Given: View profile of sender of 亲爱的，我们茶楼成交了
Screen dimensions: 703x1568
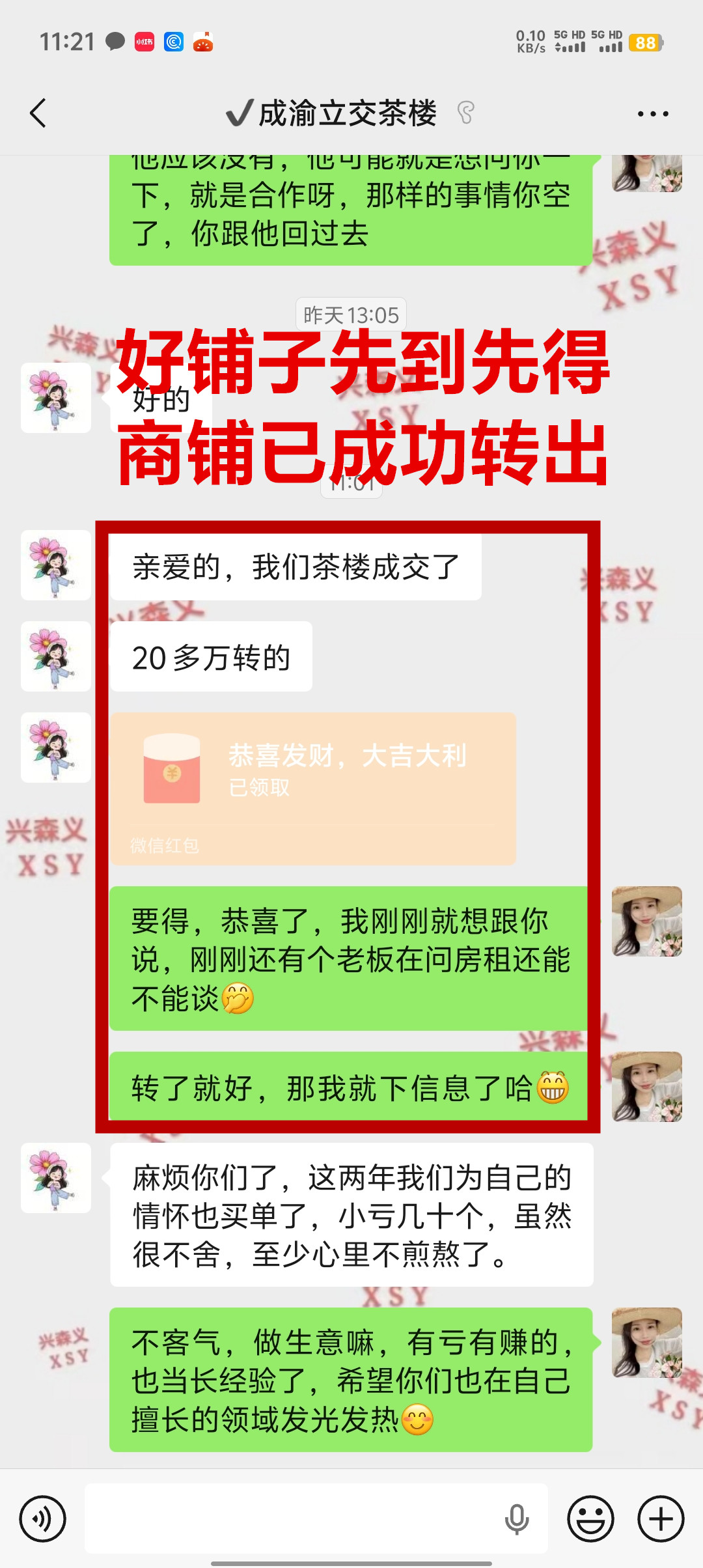Looking at the screenshot, I should [56, 565].
